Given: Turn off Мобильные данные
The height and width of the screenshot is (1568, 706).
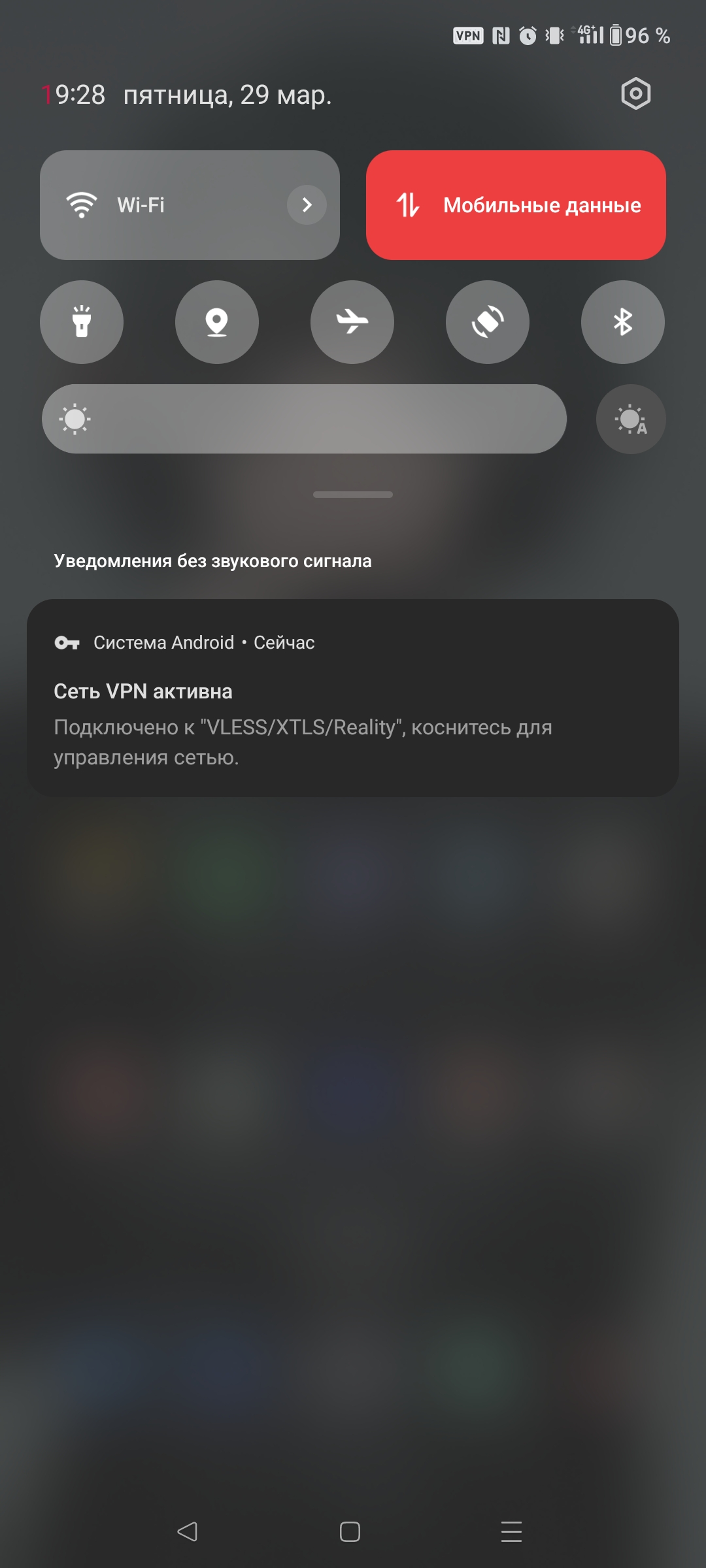Looking at the screenshot, I should click(x=516, y=205).
